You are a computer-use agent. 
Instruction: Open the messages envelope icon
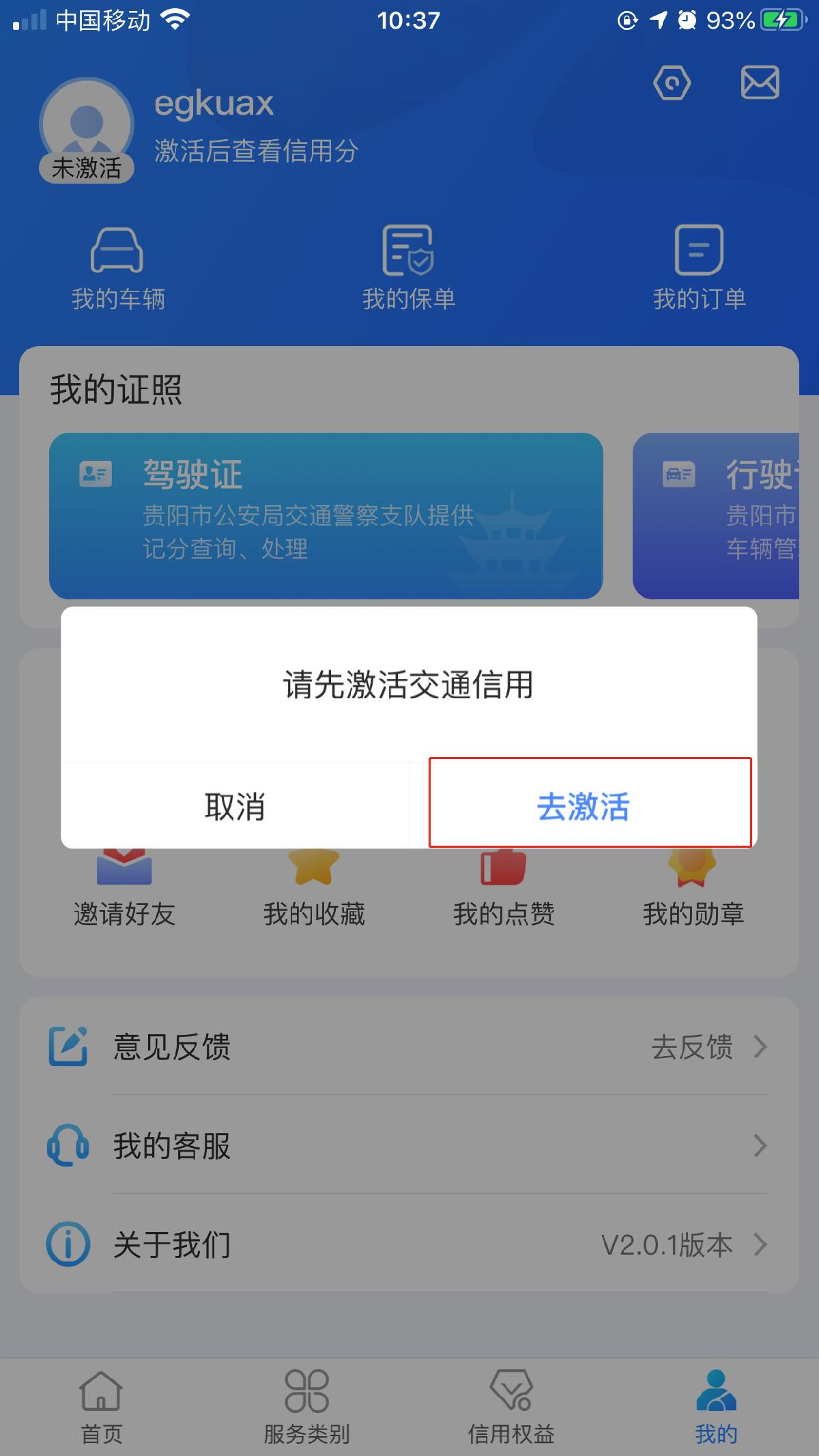click(x=760, y=83)
